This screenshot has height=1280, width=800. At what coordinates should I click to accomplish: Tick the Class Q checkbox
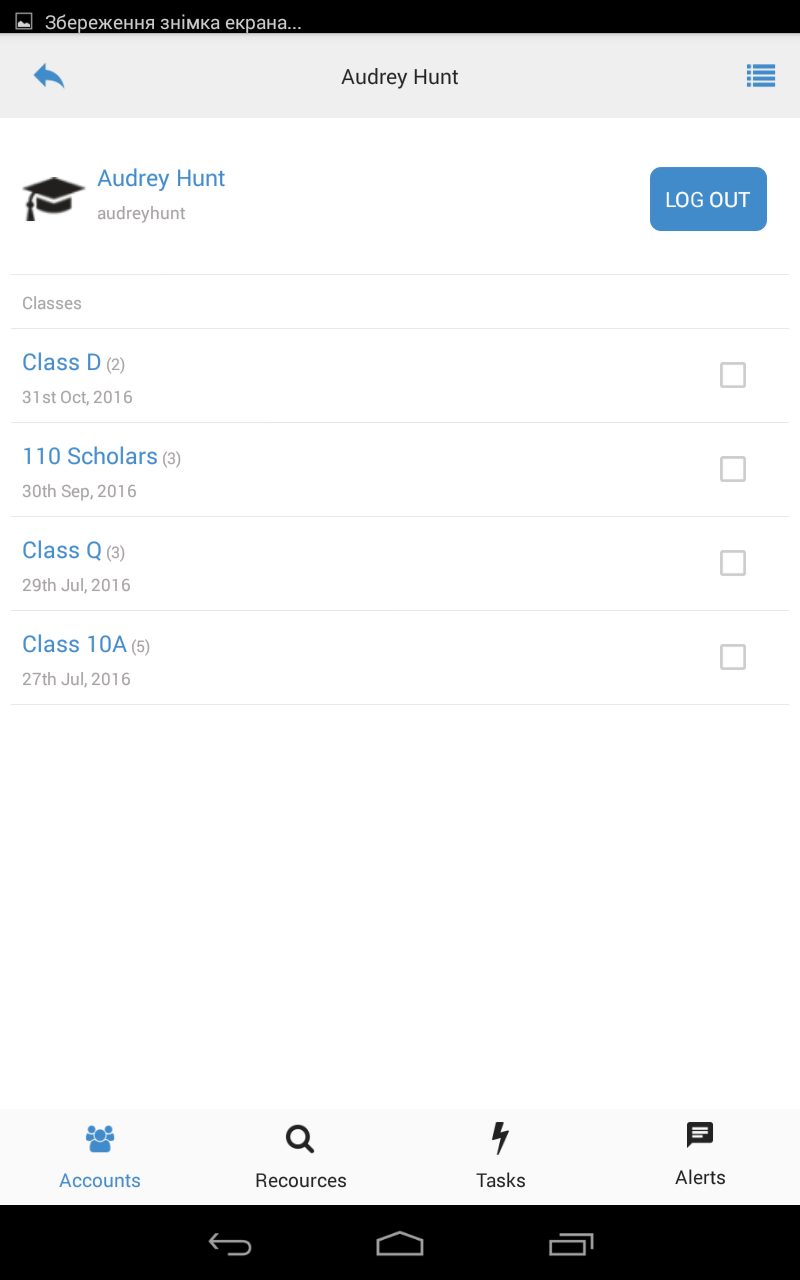733,563
